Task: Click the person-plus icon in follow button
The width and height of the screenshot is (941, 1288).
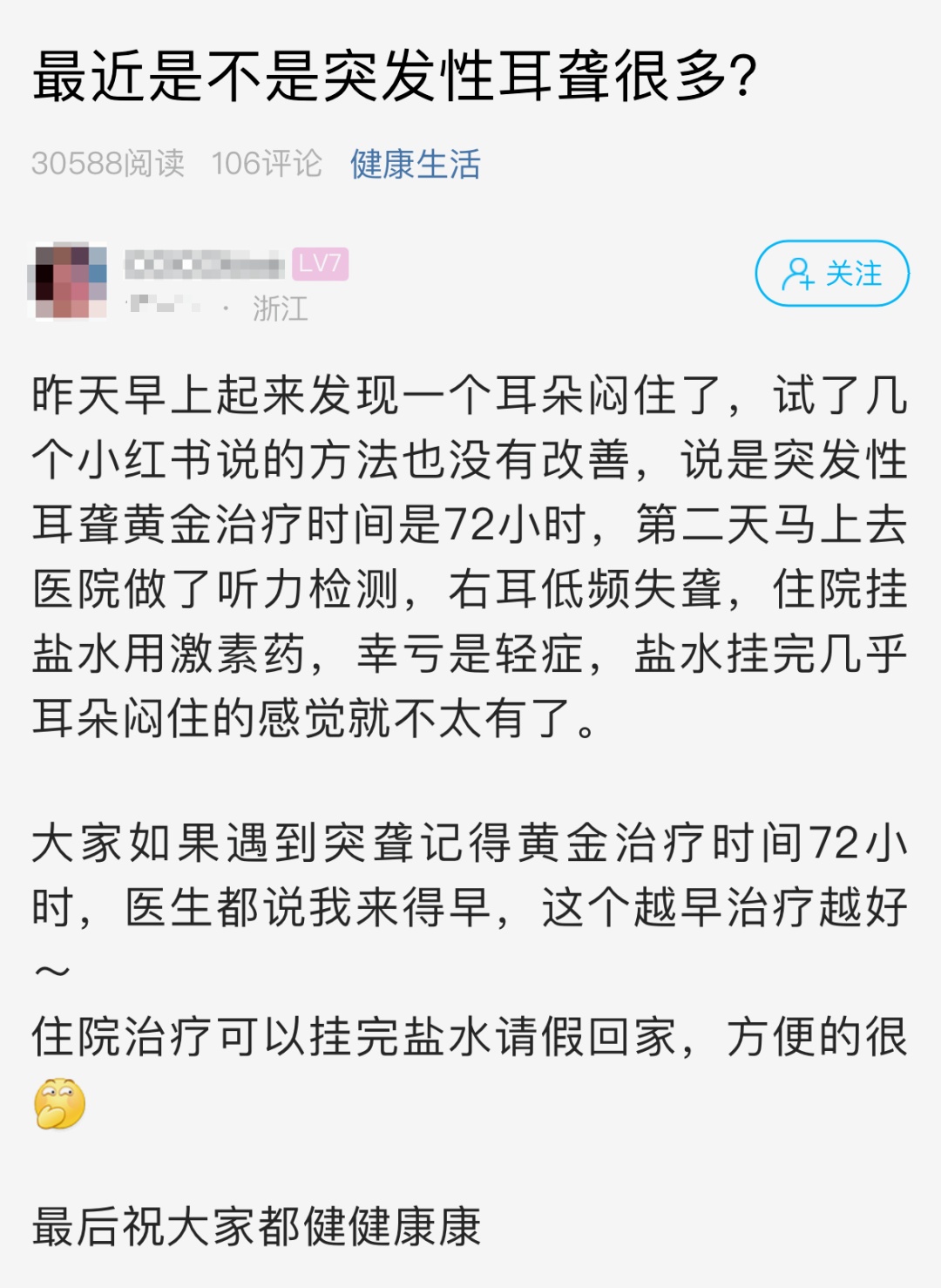Action: point(797,275)
